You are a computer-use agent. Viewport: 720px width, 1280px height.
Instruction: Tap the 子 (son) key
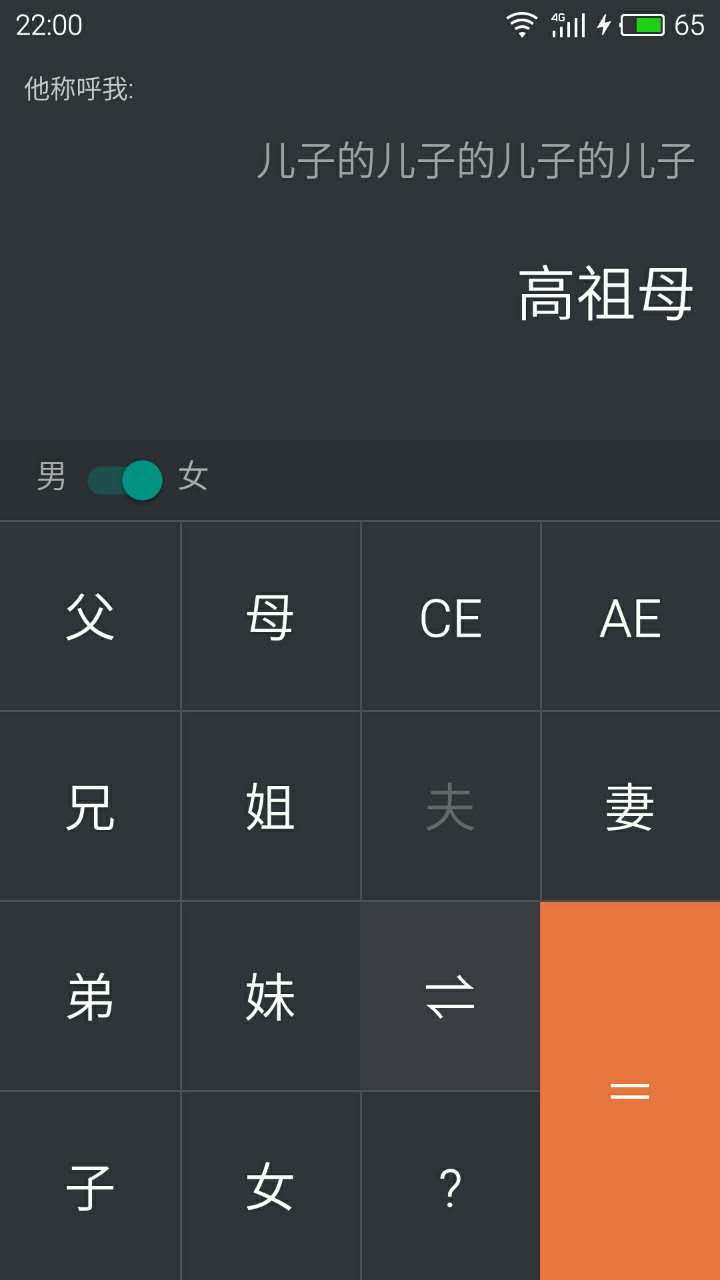pos(90,1186)
